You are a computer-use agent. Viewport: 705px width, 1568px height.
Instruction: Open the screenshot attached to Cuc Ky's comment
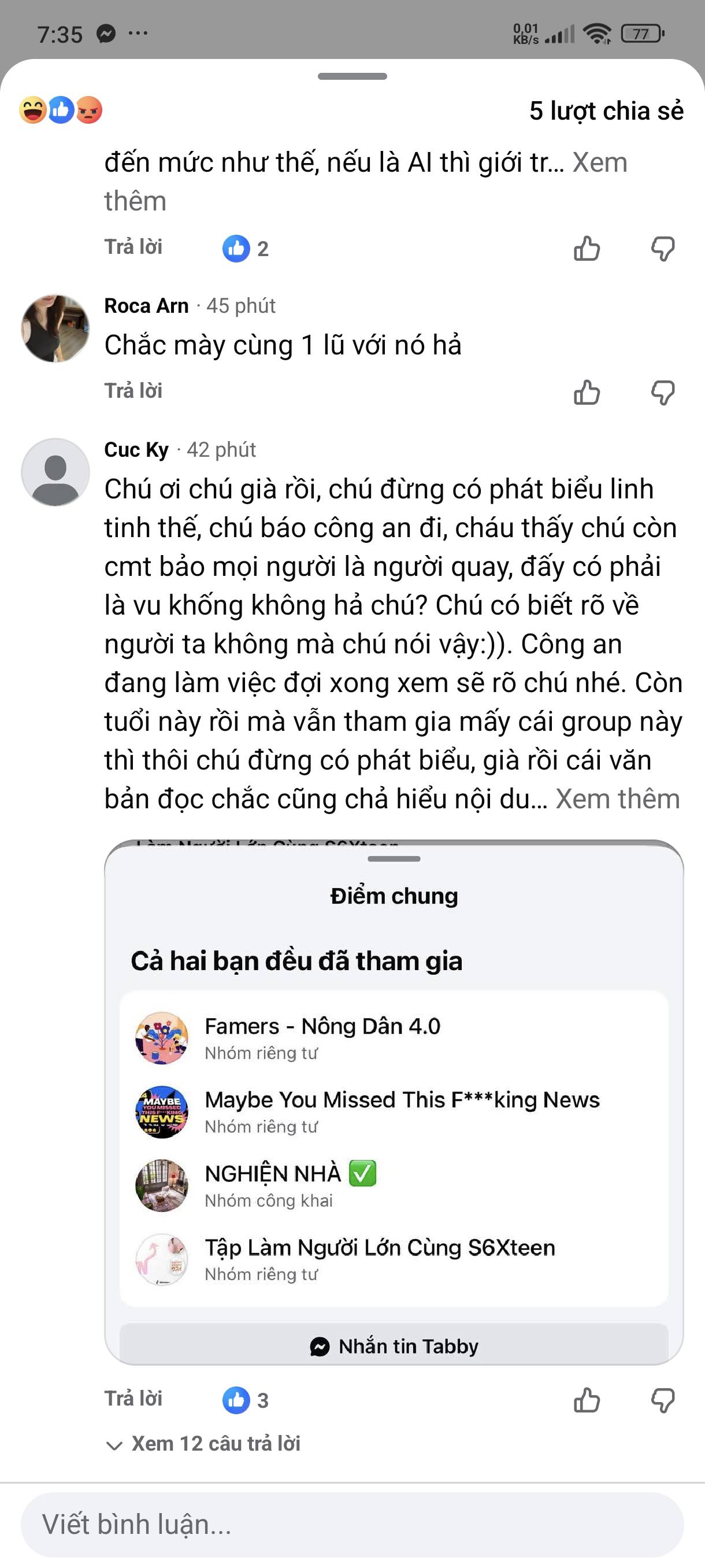point(394,1102)
